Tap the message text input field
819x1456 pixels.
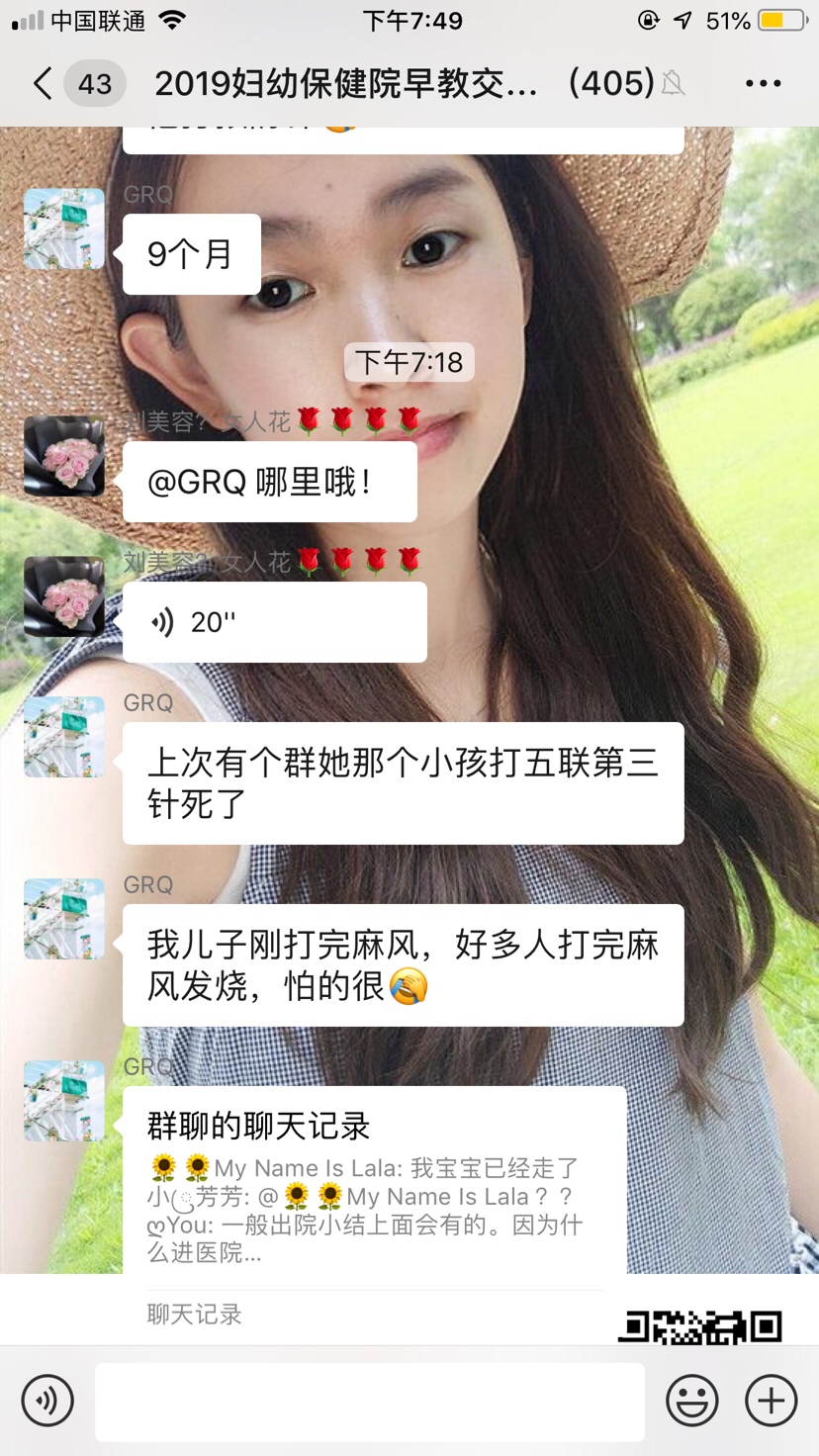[x=369, y=1401]
